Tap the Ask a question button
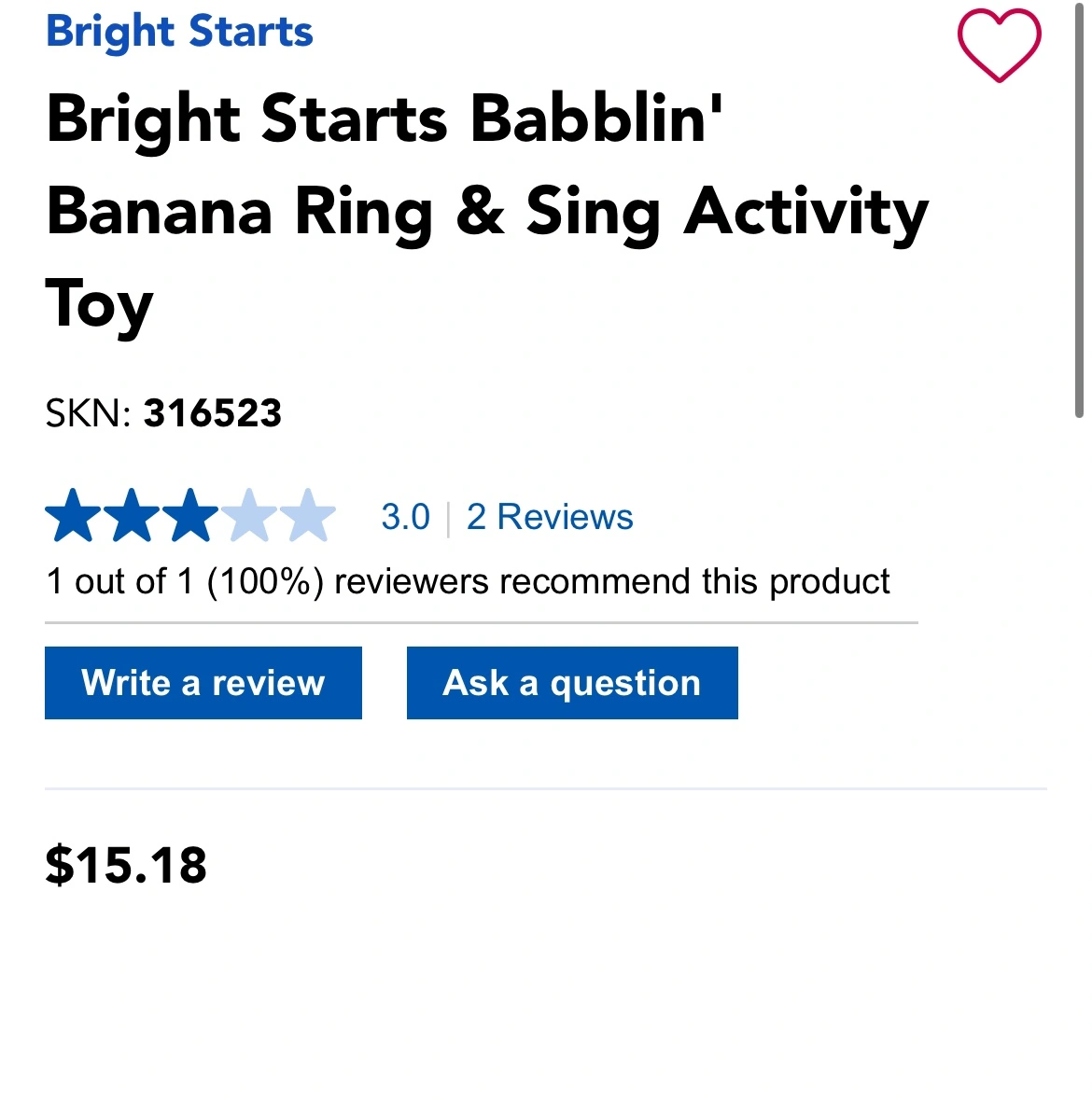Image resolution: width=1092 pixels, height=1100 pixels. point(572,683)
